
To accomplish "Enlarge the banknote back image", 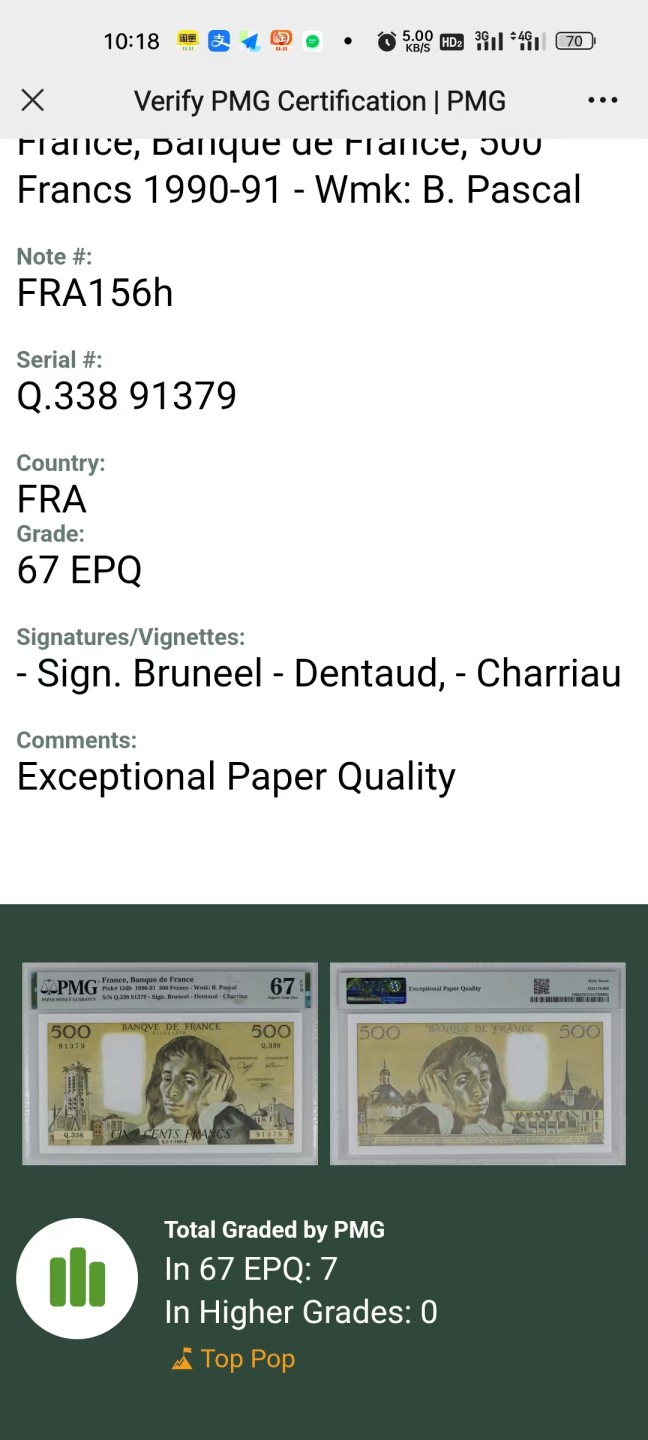I will (x=478, y=1063).
